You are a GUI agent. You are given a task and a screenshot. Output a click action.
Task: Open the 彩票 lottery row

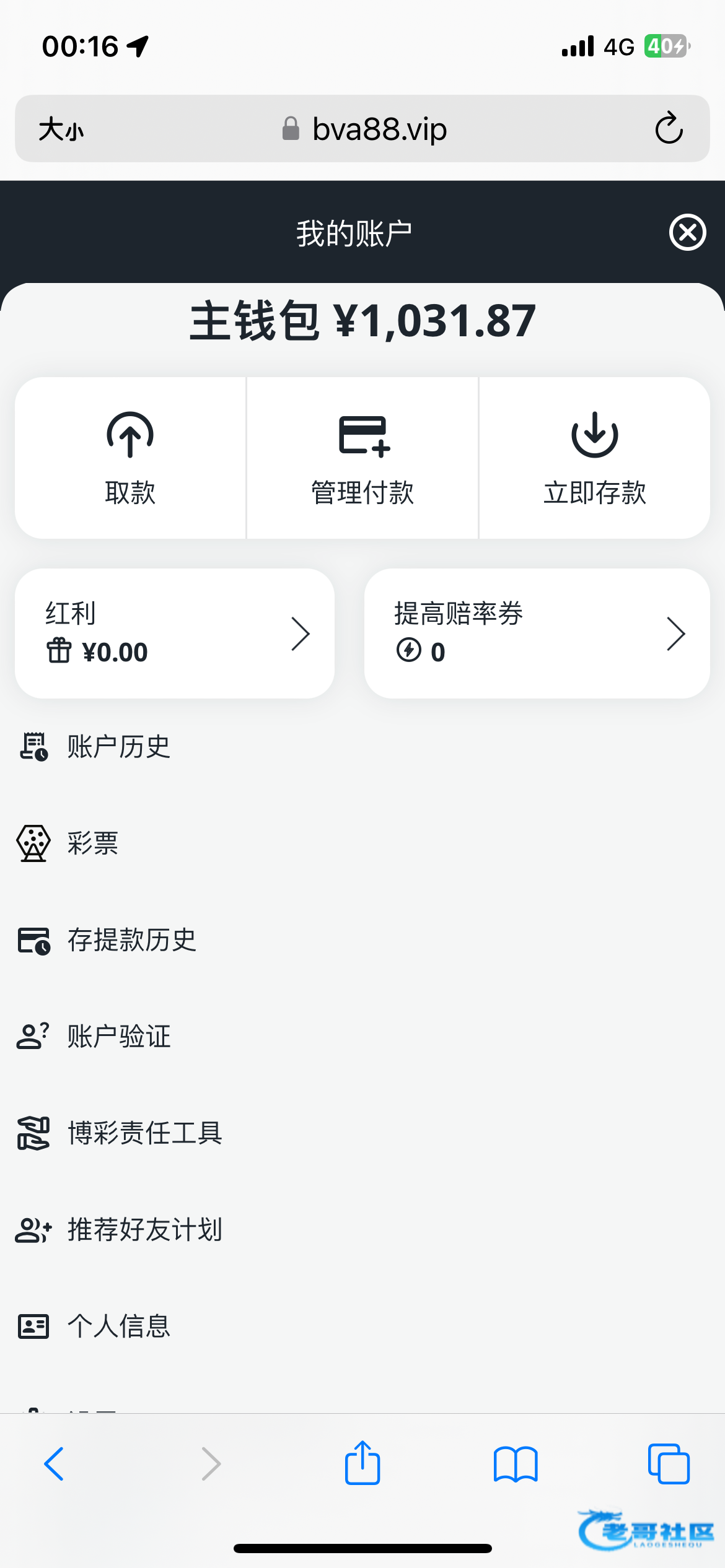pyautogui.click(x=93, y=843)
